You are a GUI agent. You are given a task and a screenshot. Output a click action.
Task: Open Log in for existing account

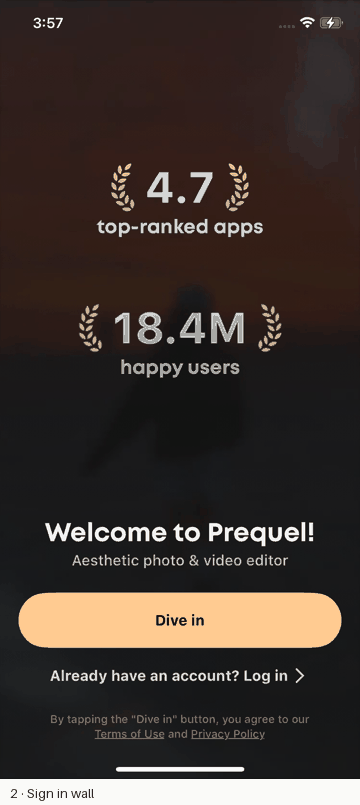(x=178, y=676)
